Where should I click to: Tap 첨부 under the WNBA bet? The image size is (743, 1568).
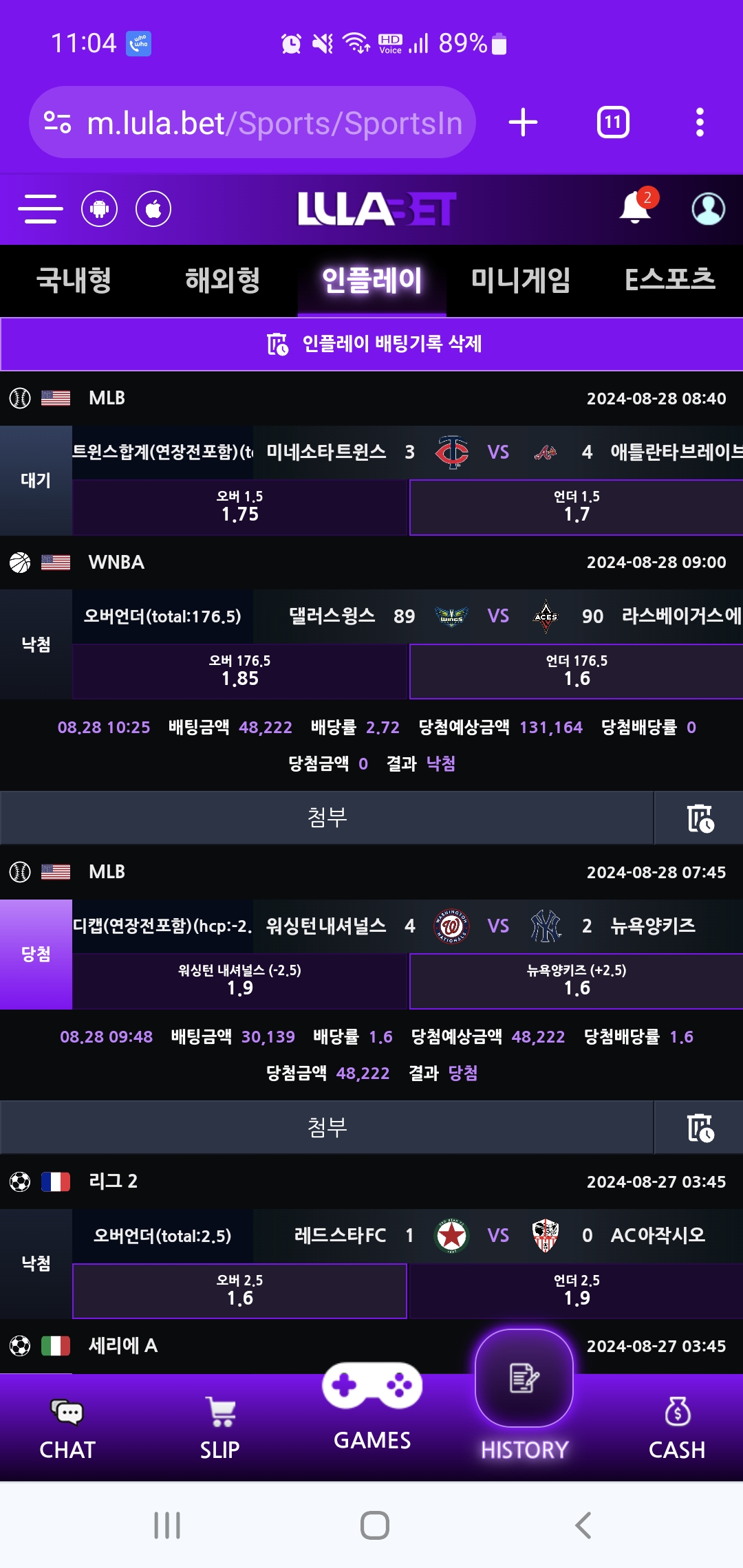[327, 818]
